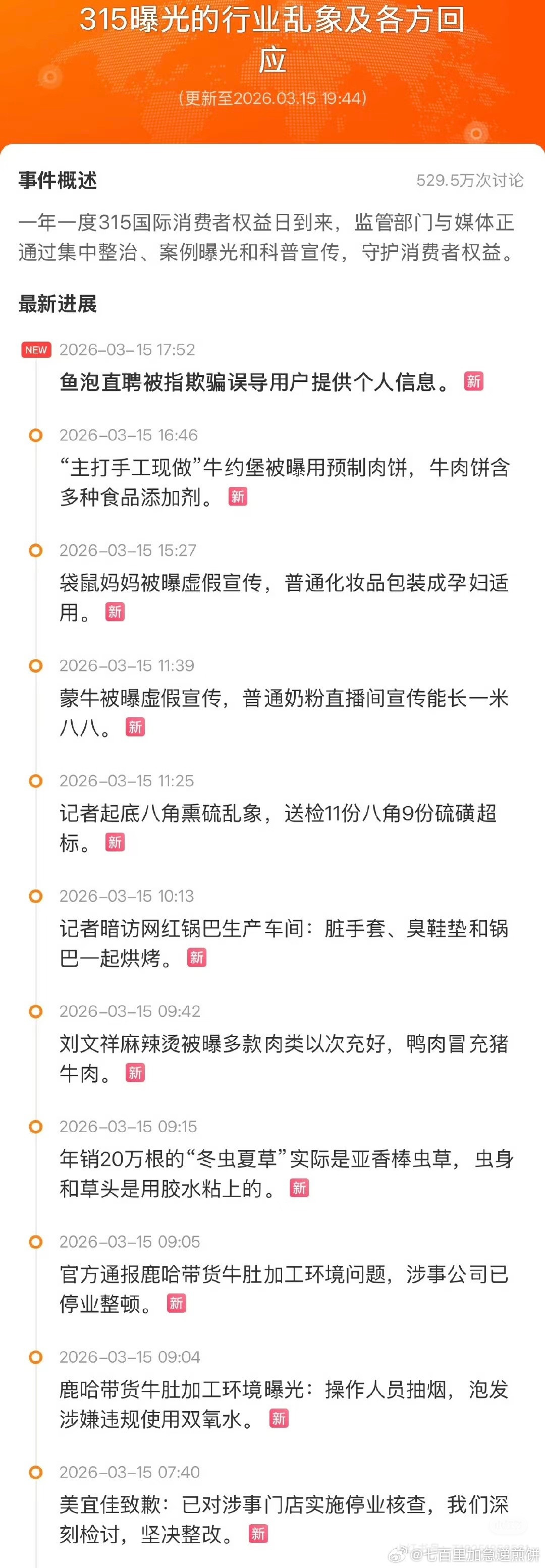Click the timeline dot beside the 09:05 timestamp
Image resolution: width=545 pixels, height=1568 pixels.
[x=35, y=1243]
